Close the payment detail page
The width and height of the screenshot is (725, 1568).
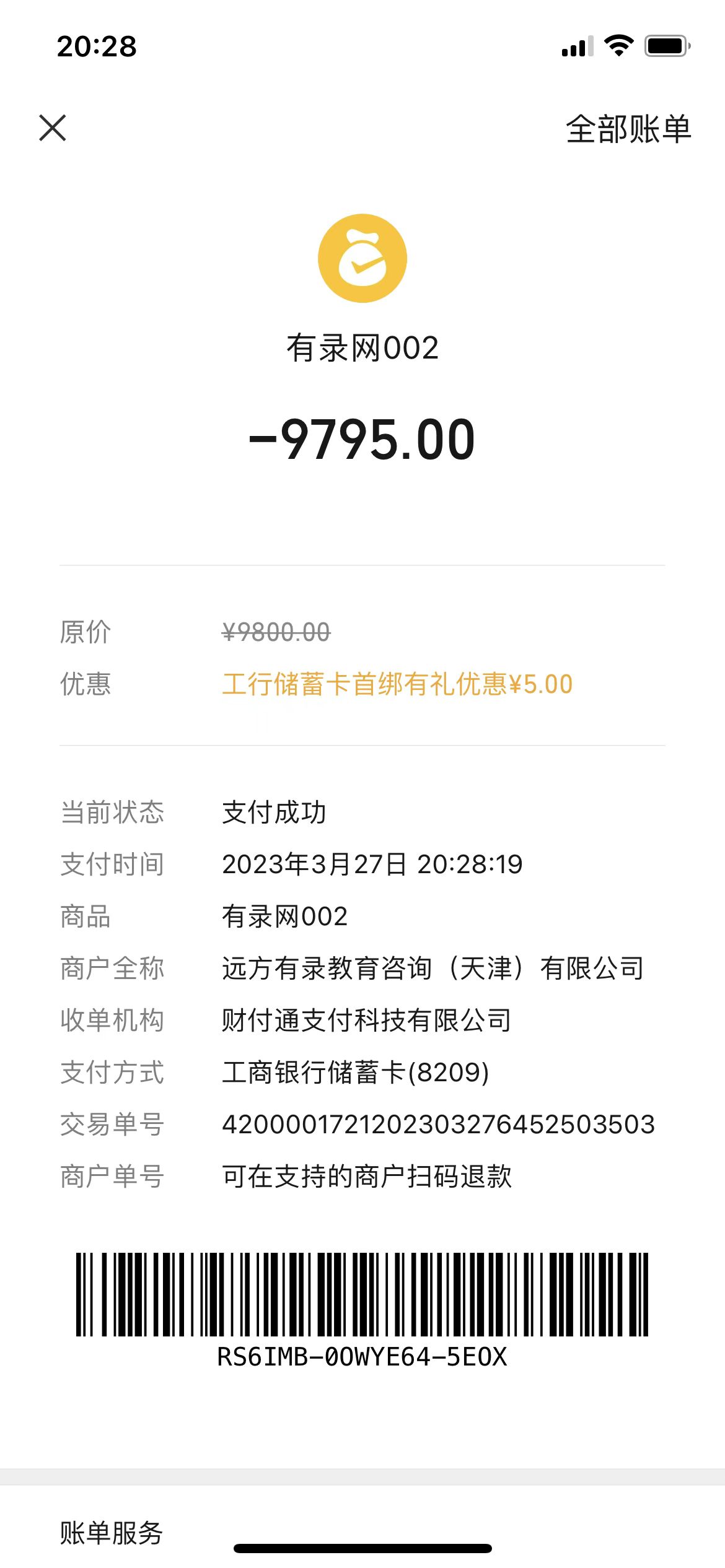(x=53, y=128)
